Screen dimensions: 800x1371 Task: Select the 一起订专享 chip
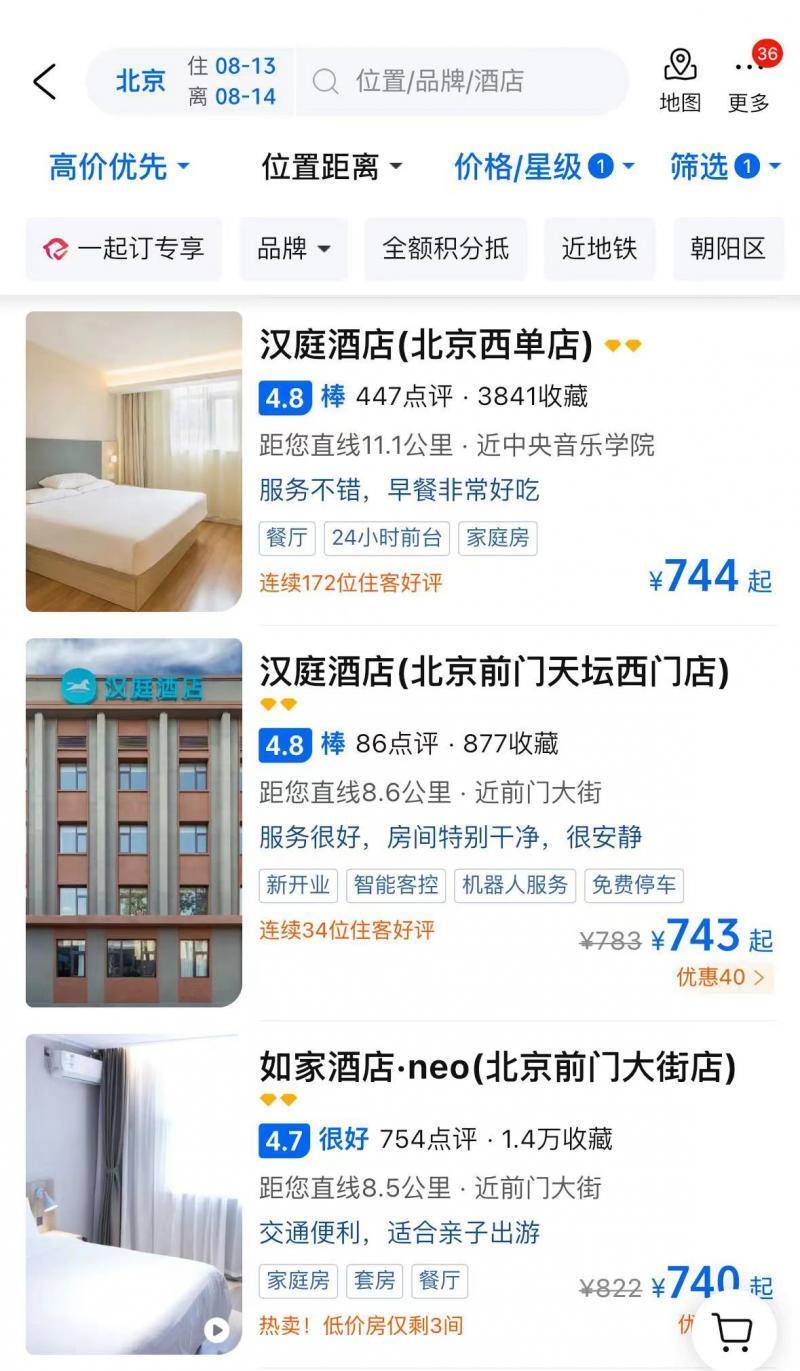(124, 248)
